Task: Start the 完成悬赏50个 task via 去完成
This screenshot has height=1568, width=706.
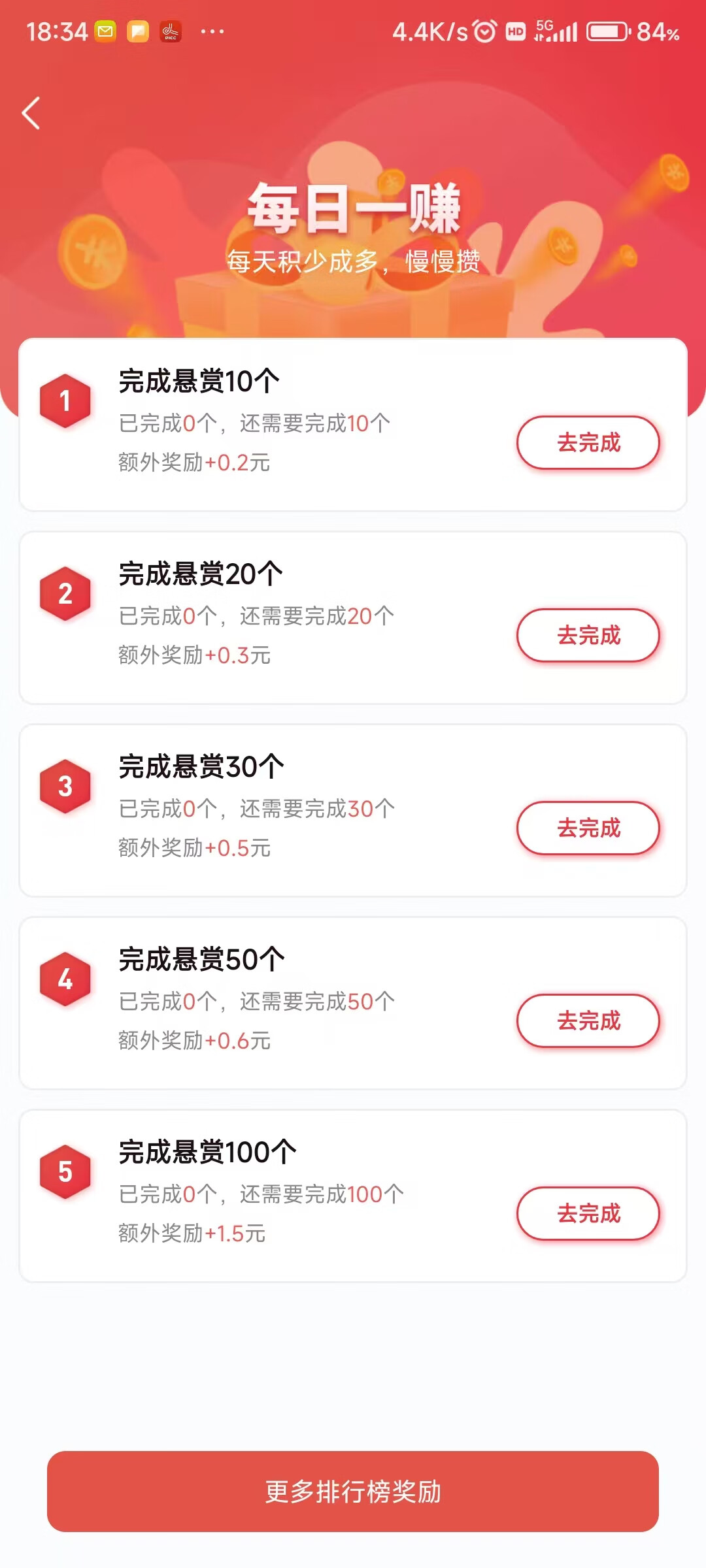Action: (x=588, y=1021)
